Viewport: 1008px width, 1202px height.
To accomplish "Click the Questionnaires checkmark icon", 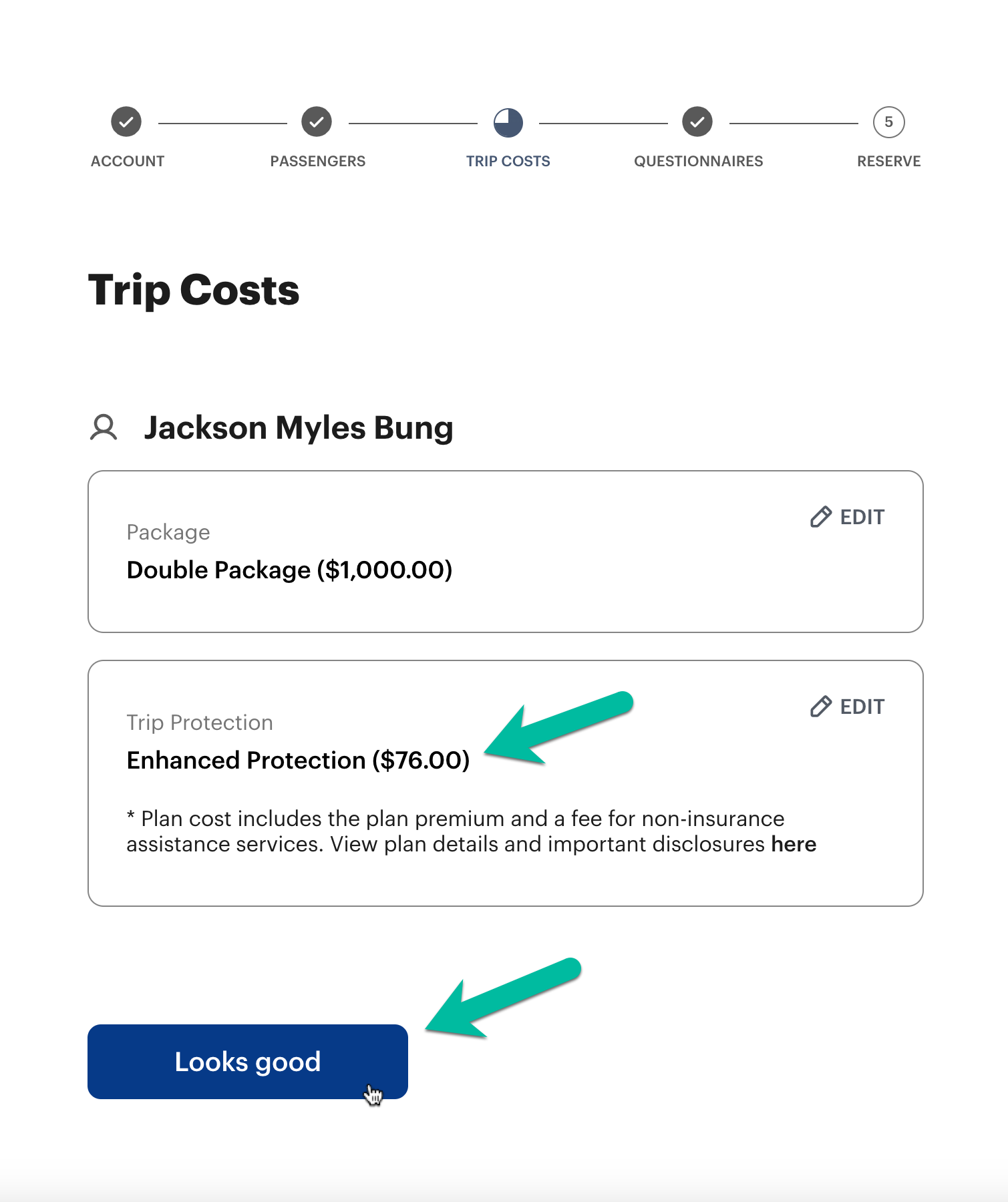I will [697, 123].
